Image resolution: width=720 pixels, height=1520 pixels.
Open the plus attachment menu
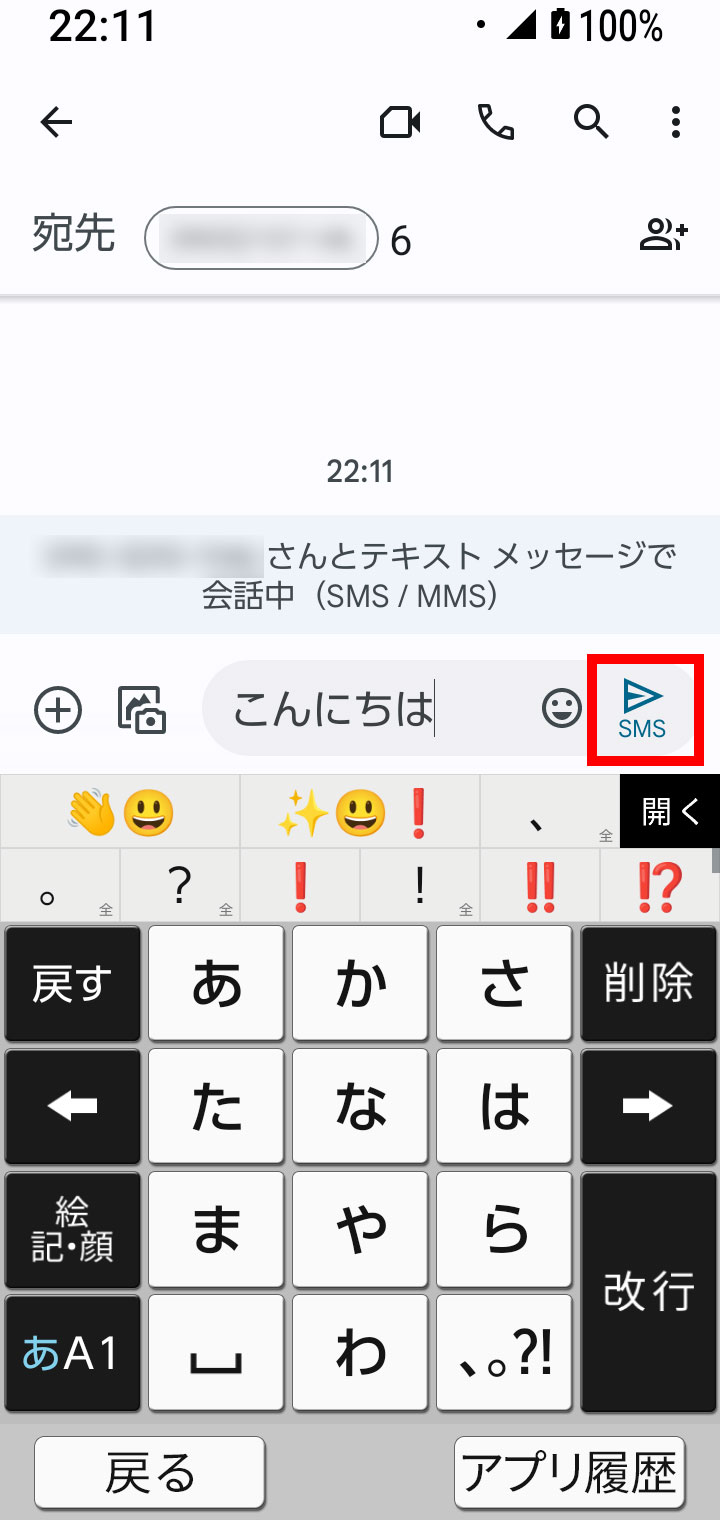tap(58, 710)
